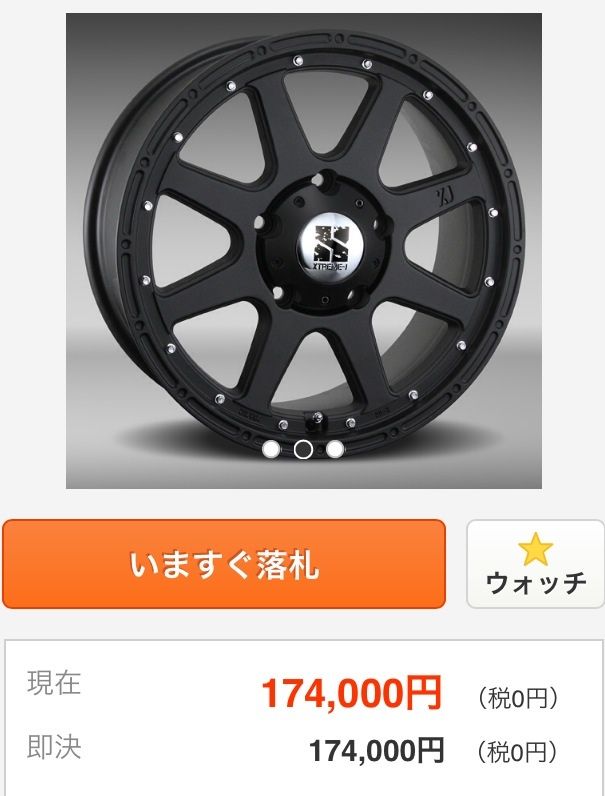Add this auction to ウォッチ list
The height and width of the screenshot is (796, 605).
pos(535,564)
